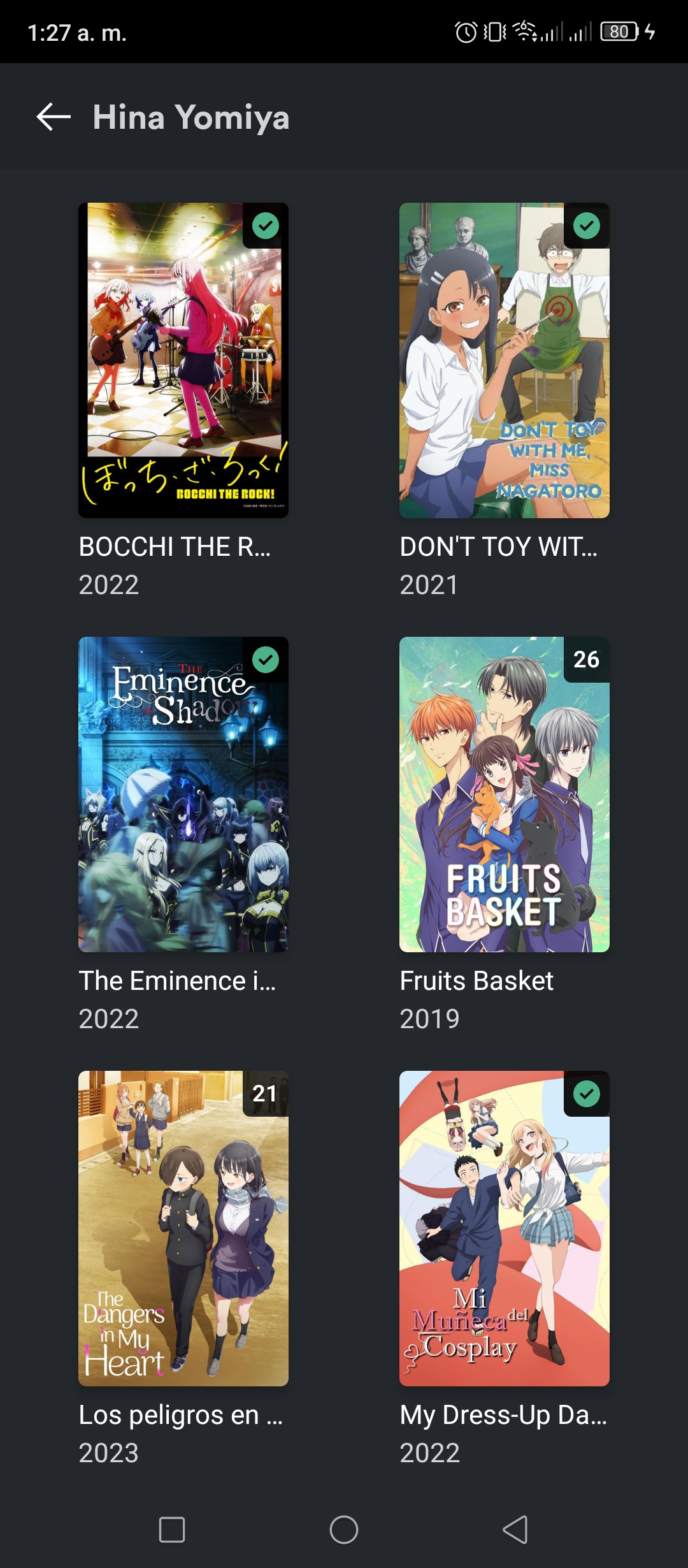Tap the system home button

[x=344, y=1529]
